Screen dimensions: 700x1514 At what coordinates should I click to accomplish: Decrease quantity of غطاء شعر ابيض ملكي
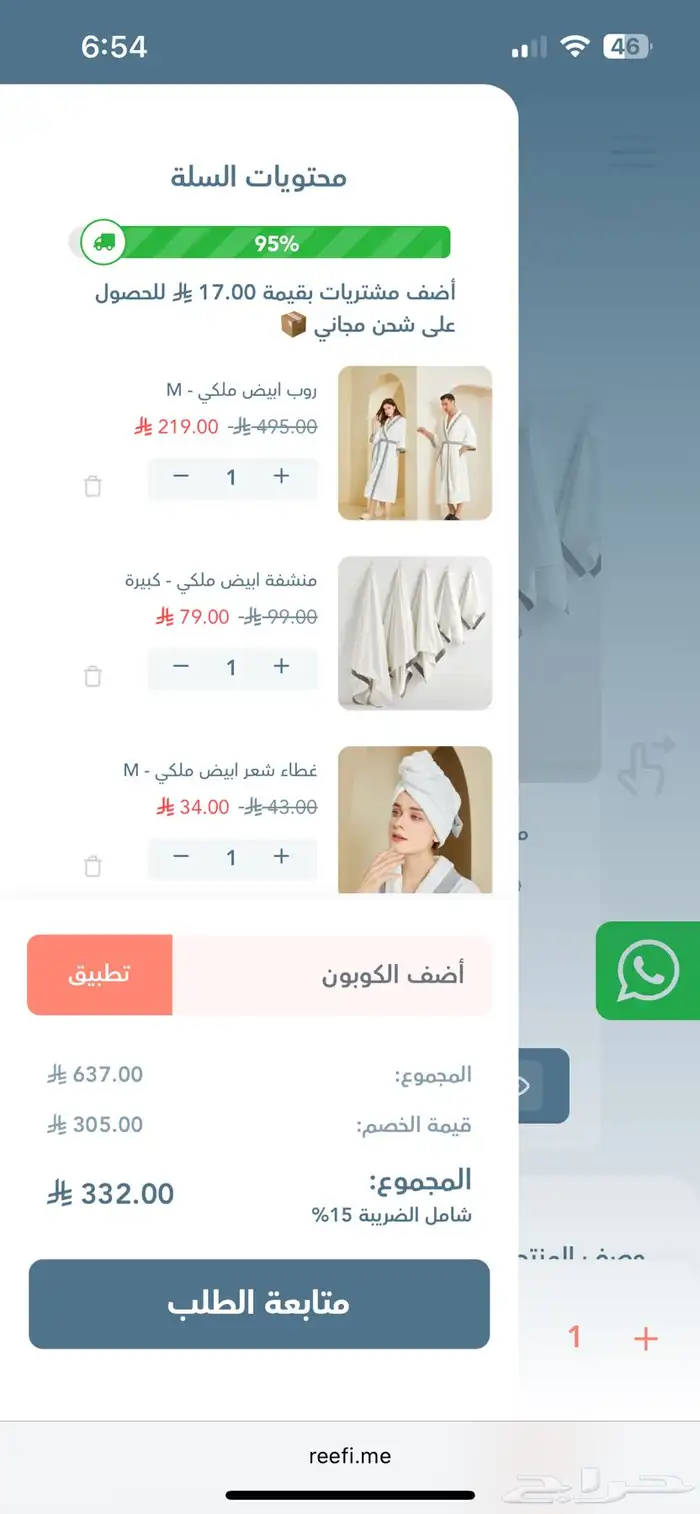point(181,857)
